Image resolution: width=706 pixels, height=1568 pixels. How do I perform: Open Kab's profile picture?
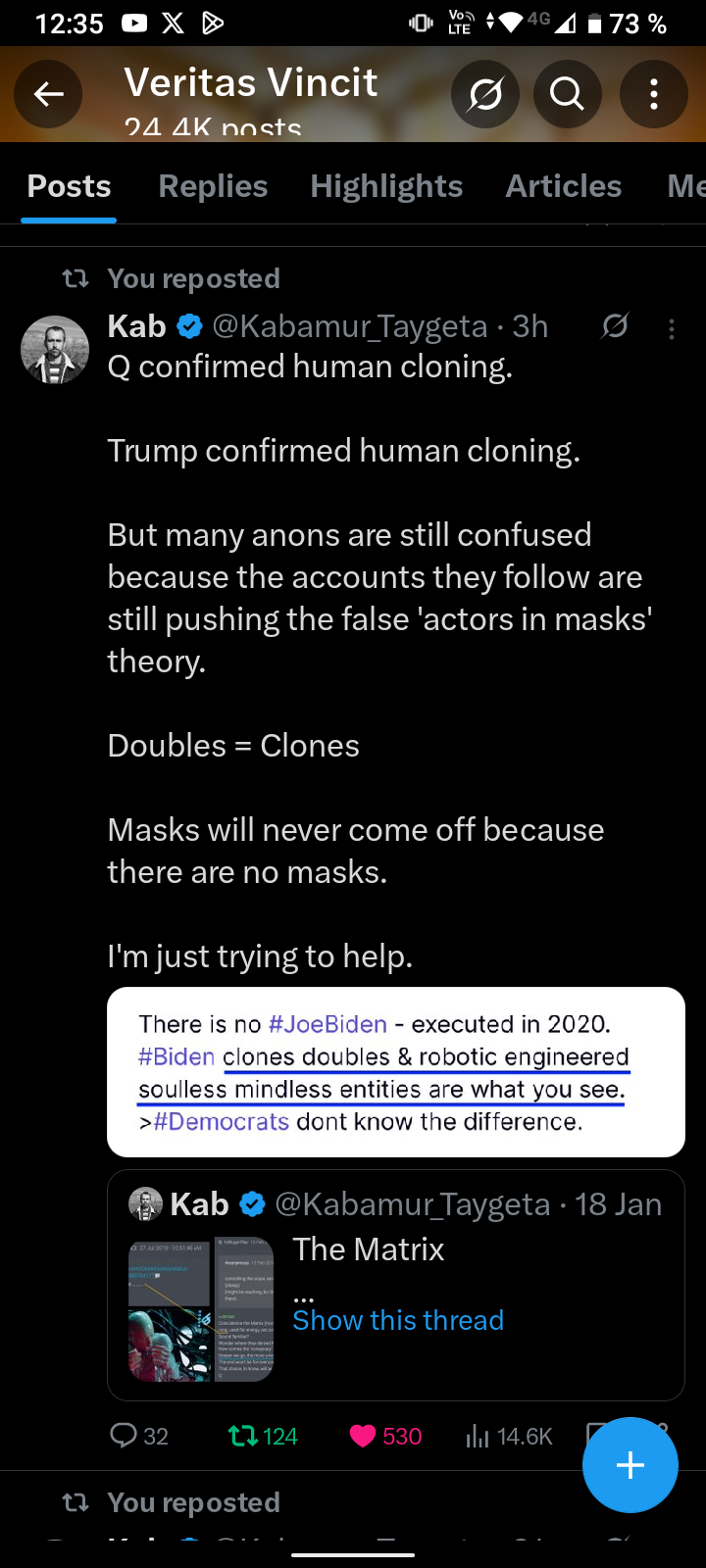click(55, 350)
